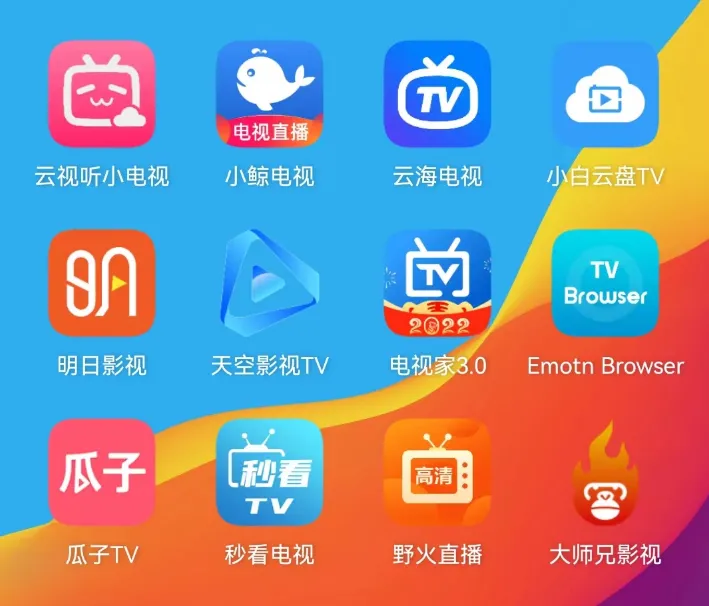Open the 明日影视 app

(x=102, y=283)
